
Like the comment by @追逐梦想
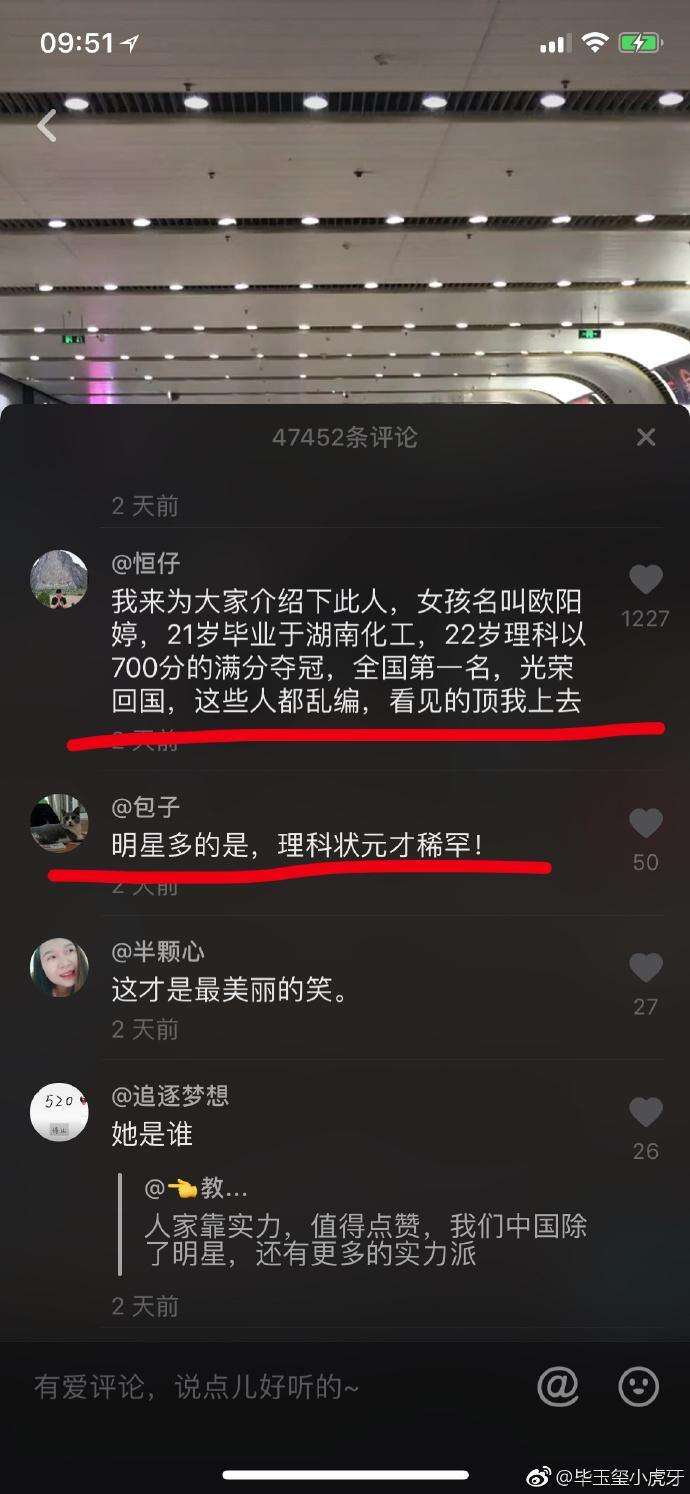[646, 1112]
